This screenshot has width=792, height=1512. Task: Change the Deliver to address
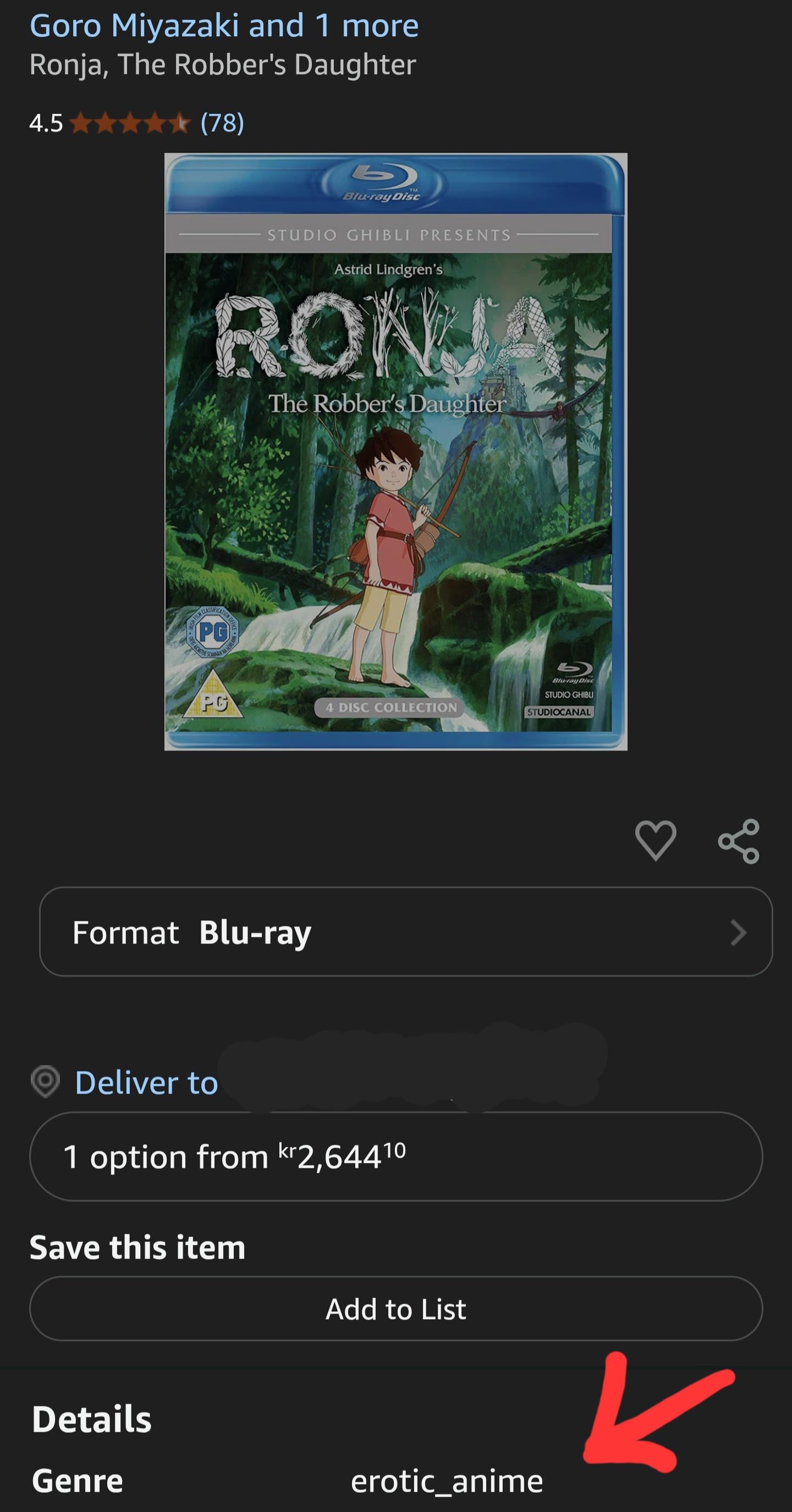(146, 1083)
